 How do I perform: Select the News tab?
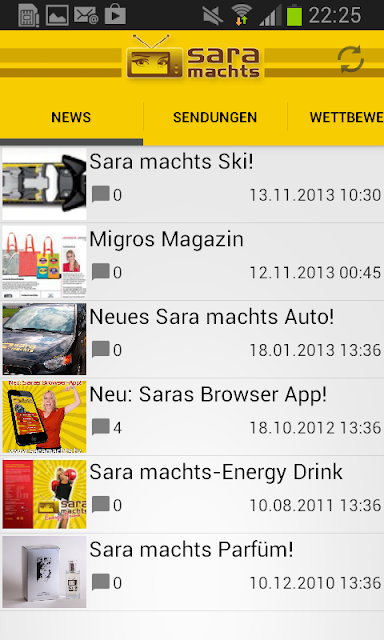(71, 117)
